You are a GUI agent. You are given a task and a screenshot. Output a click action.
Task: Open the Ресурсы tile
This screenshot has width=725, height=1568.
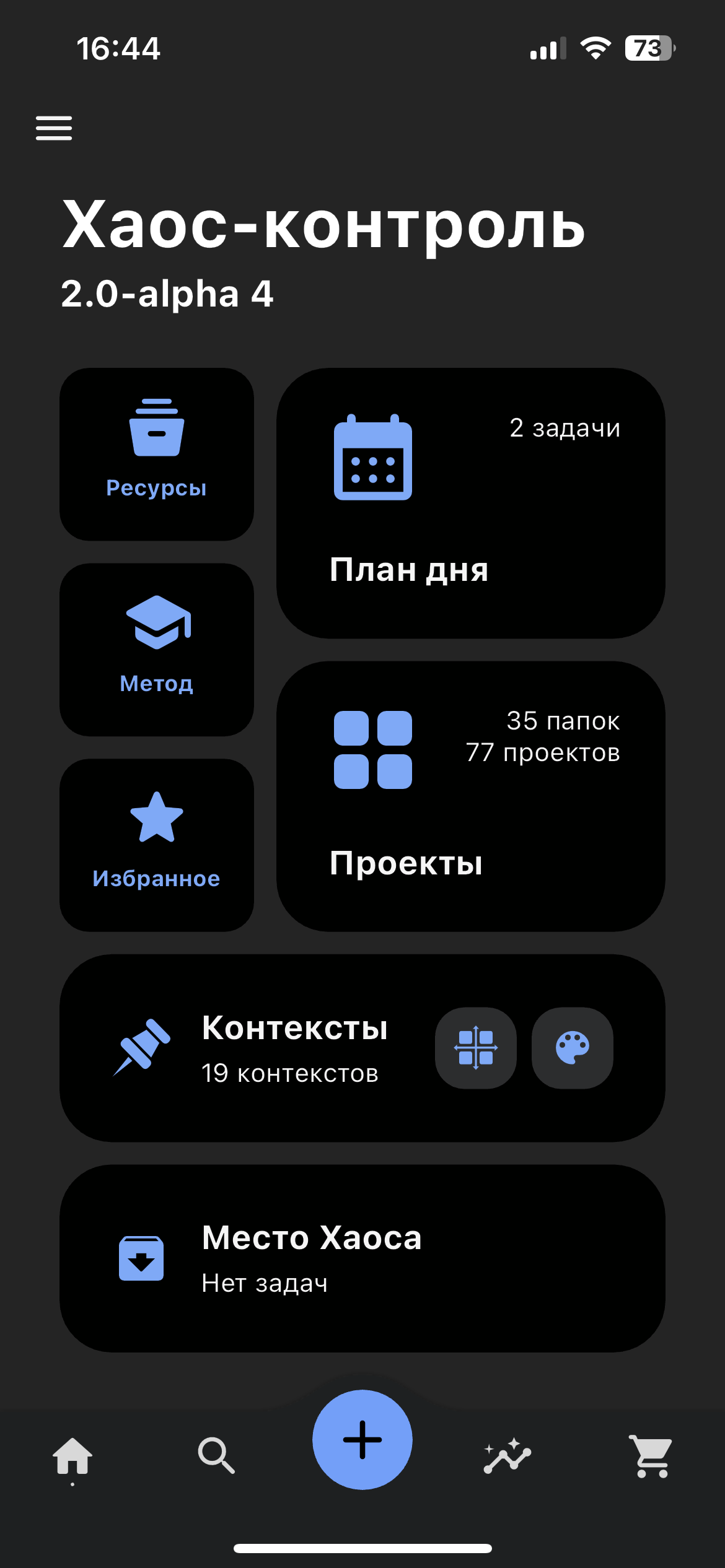tap(157, 455)
